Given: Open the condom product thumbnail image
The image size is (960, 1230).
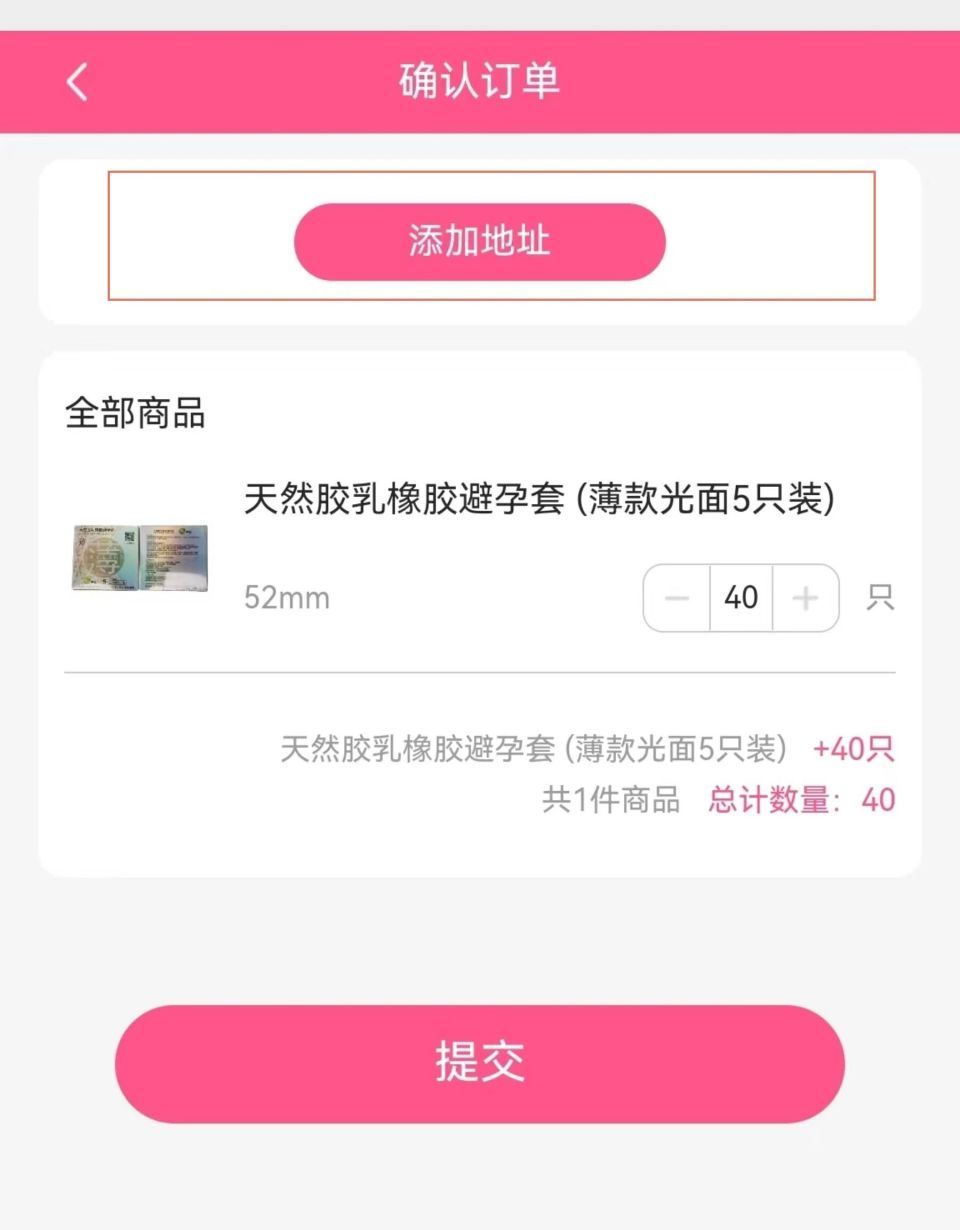Looking at the screenshot, I should 139,558.
